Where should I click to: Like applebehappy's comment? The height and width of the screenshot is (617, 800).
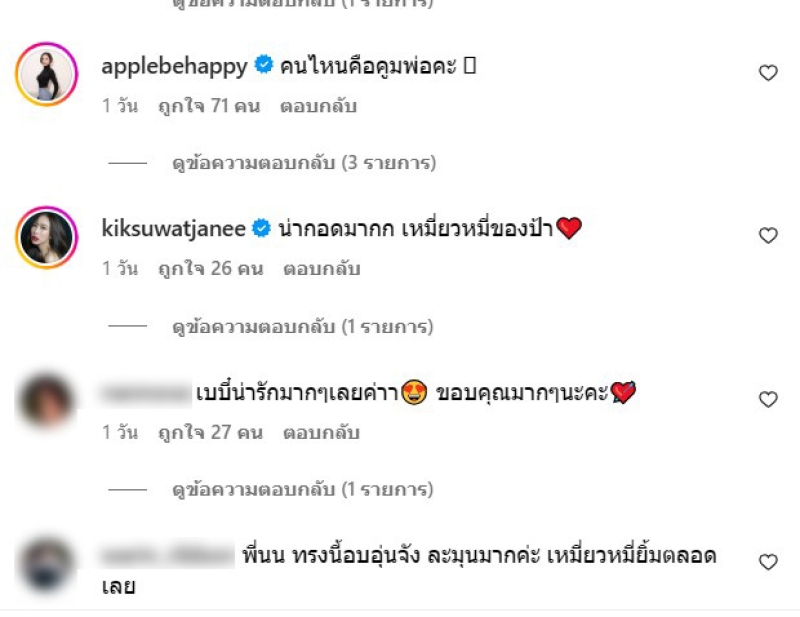click(768, 73)
